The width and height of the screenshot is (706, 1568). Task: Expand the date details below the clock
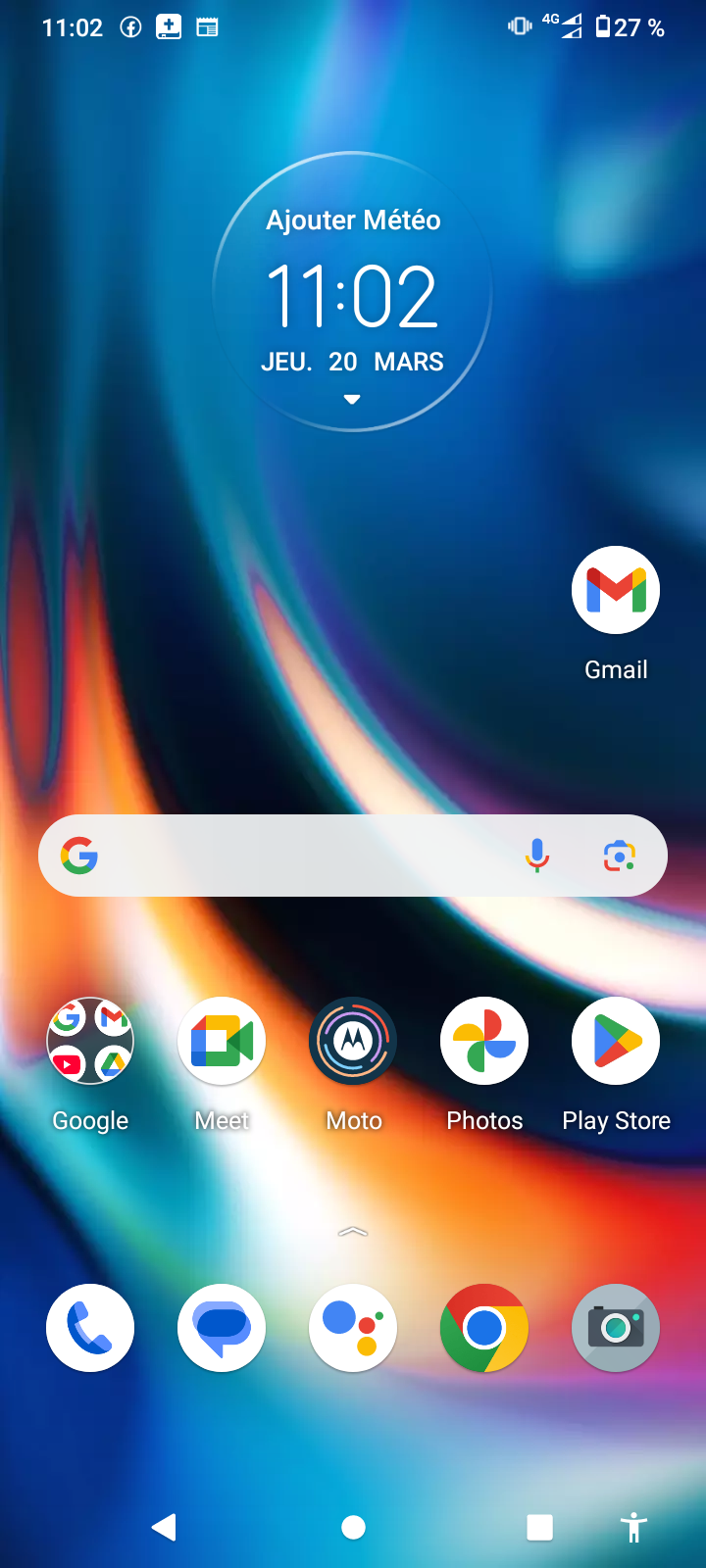[352, 399]
